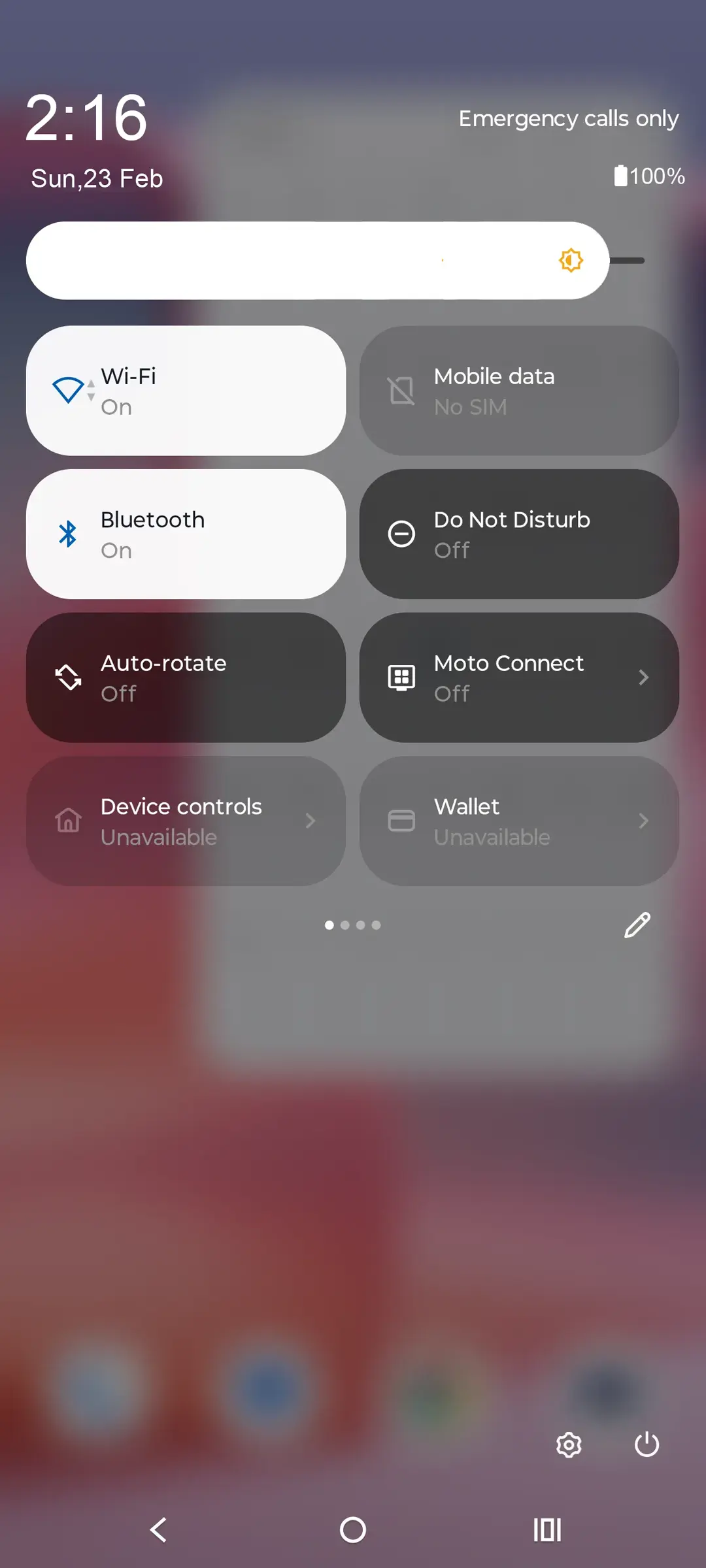Screen dimensions: 706x1568
Task: Open the Moto Connect tile
Action: coord(518,678)
